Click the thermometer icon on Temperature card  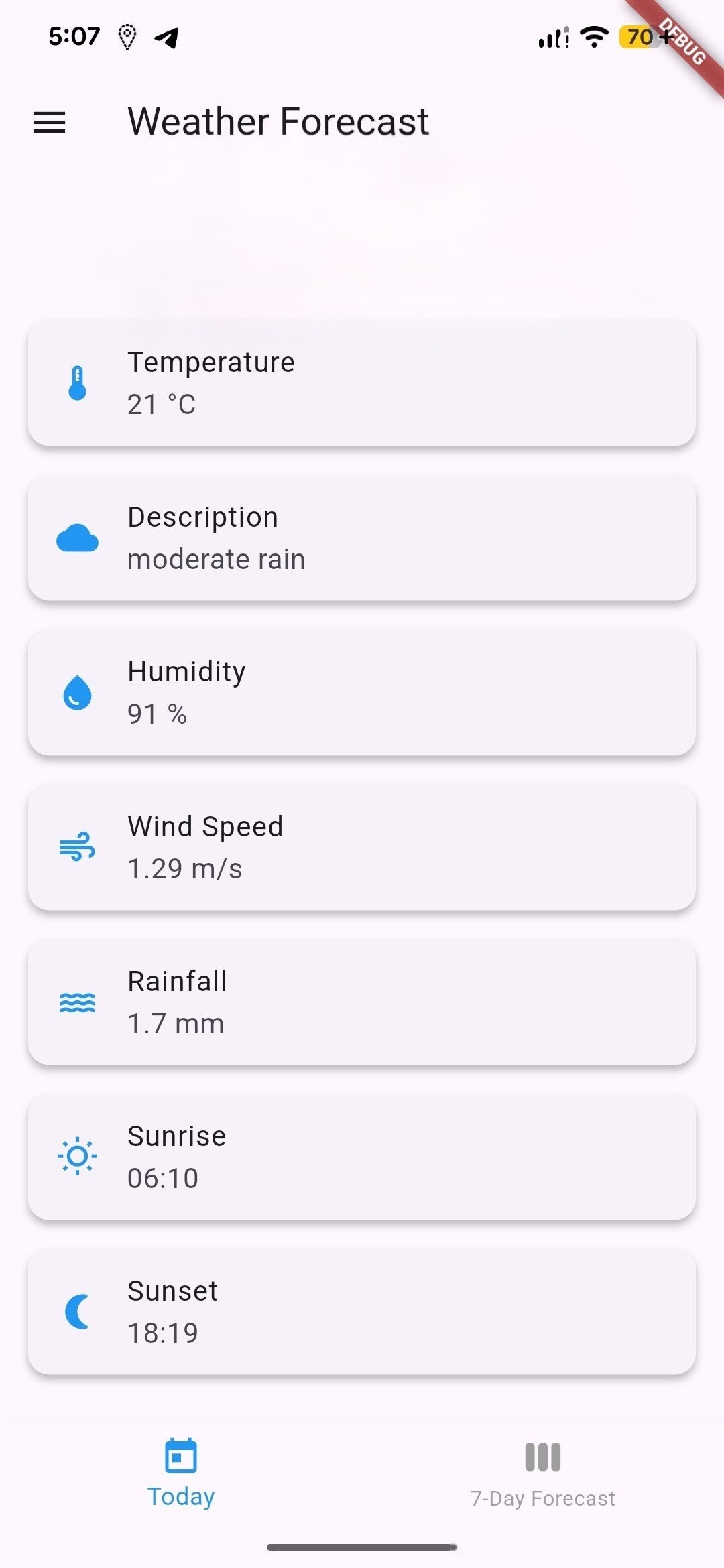(x=77, y=382)
